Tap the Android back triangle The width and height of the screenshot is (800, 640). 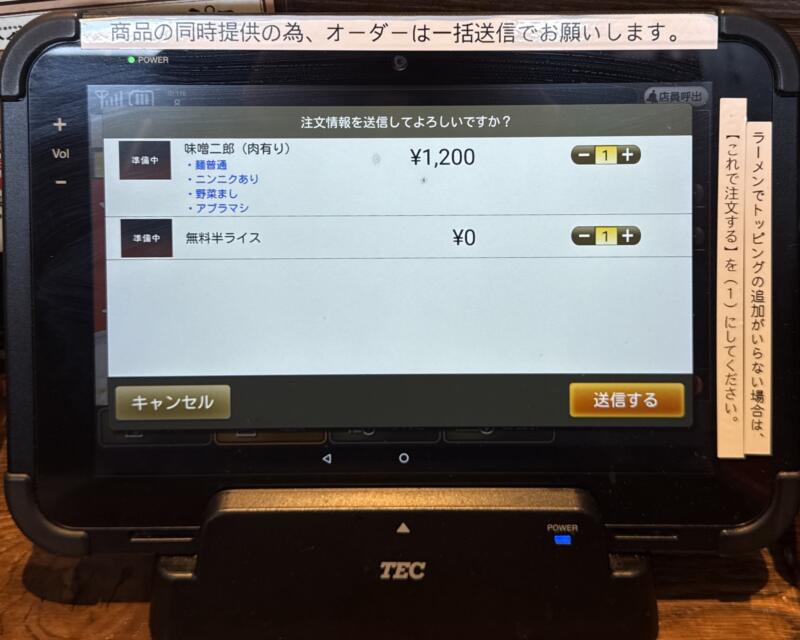click(x=326, y=458)
